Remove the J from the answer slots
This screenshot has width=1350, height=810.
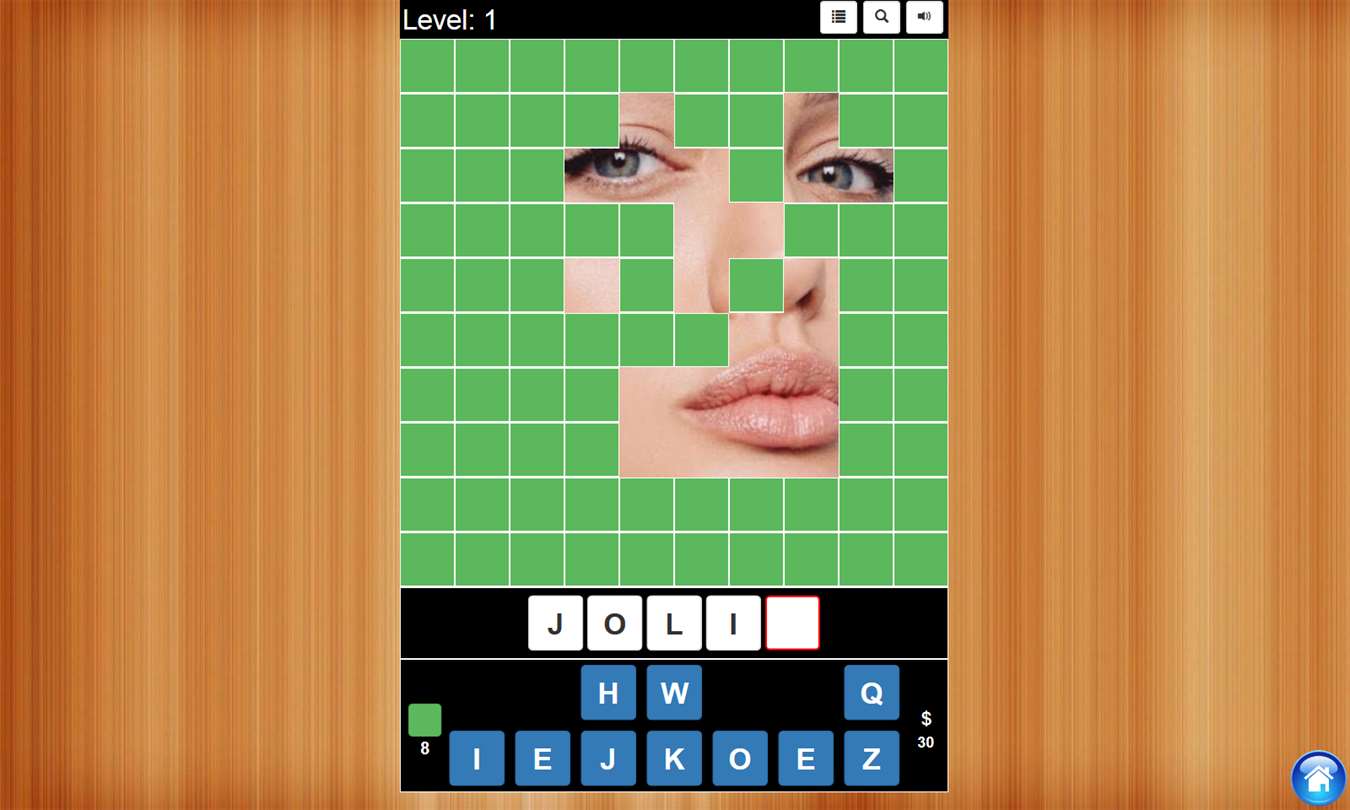pyautogui.click(x=555, y=623)
